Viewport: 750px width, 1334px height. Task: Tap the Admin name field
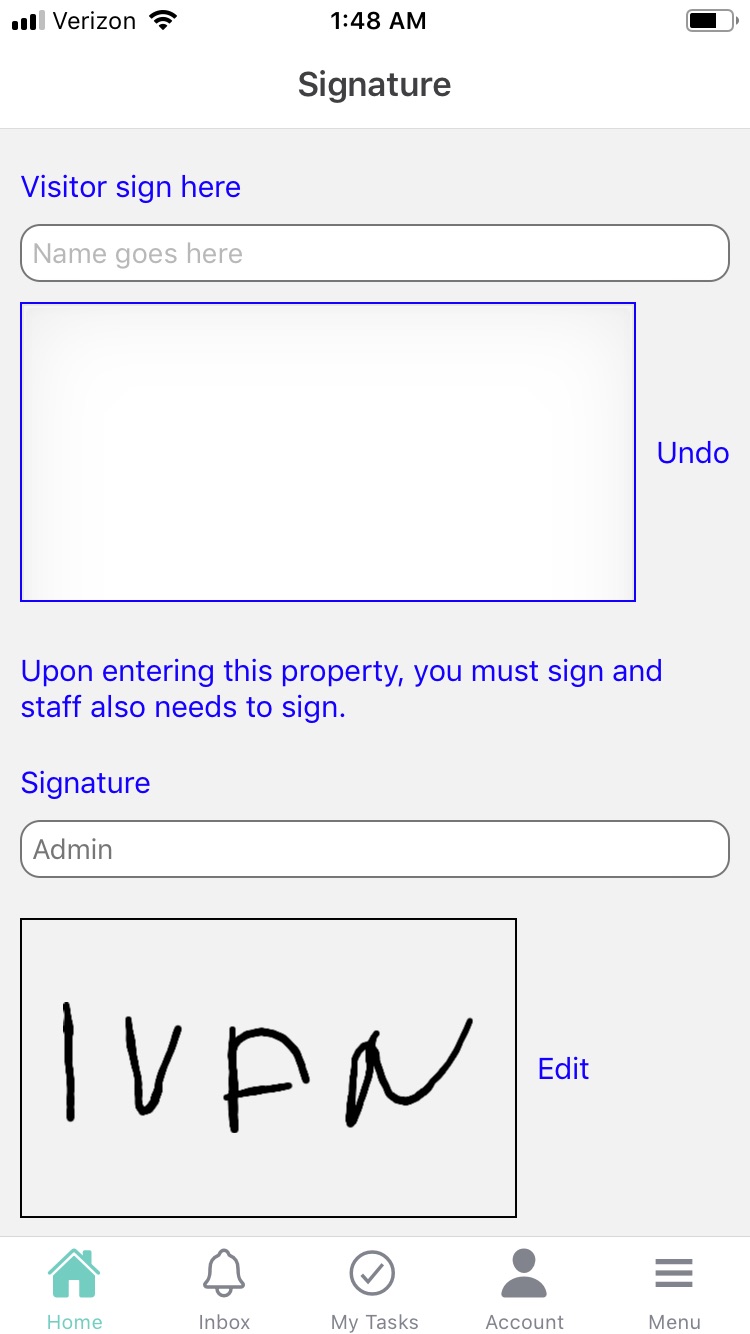pos(374,849)
